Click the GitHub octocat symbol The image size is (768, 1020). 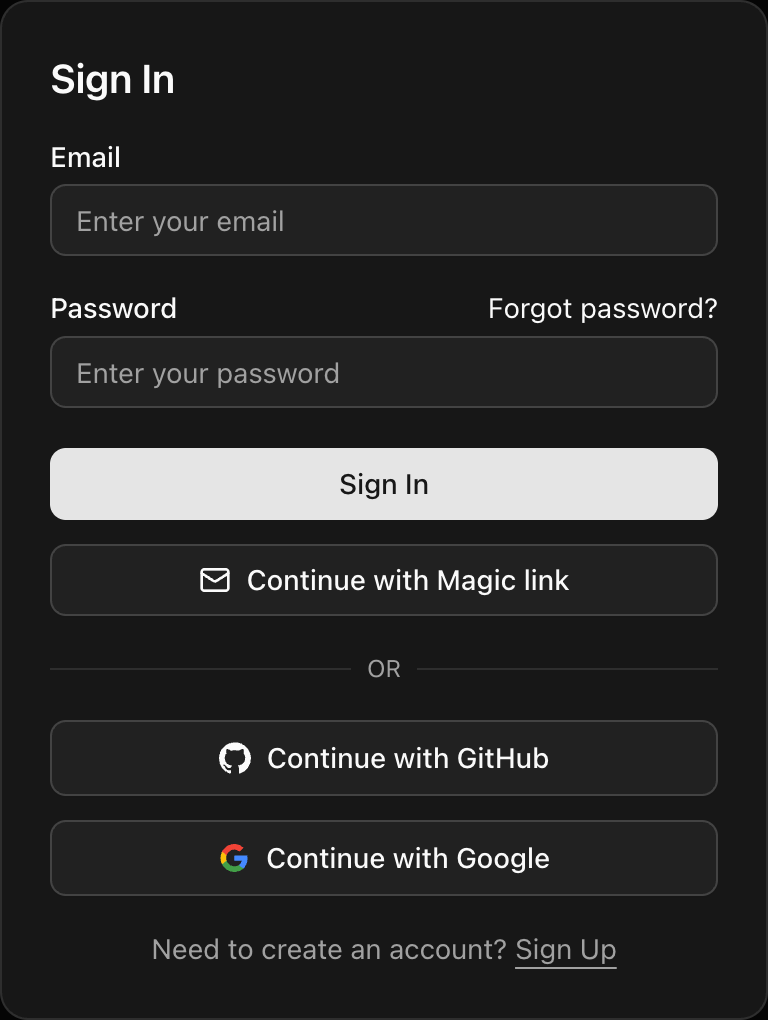[x=236, y=758]
